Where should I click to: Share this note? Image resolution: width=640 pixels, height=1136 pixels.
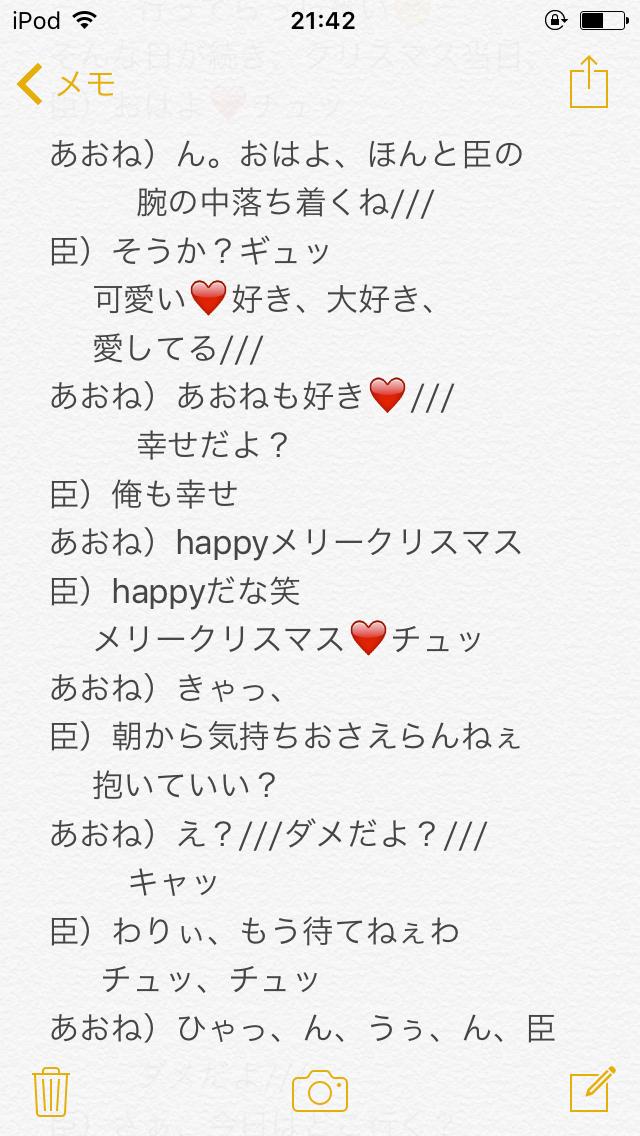pos(589,82)
